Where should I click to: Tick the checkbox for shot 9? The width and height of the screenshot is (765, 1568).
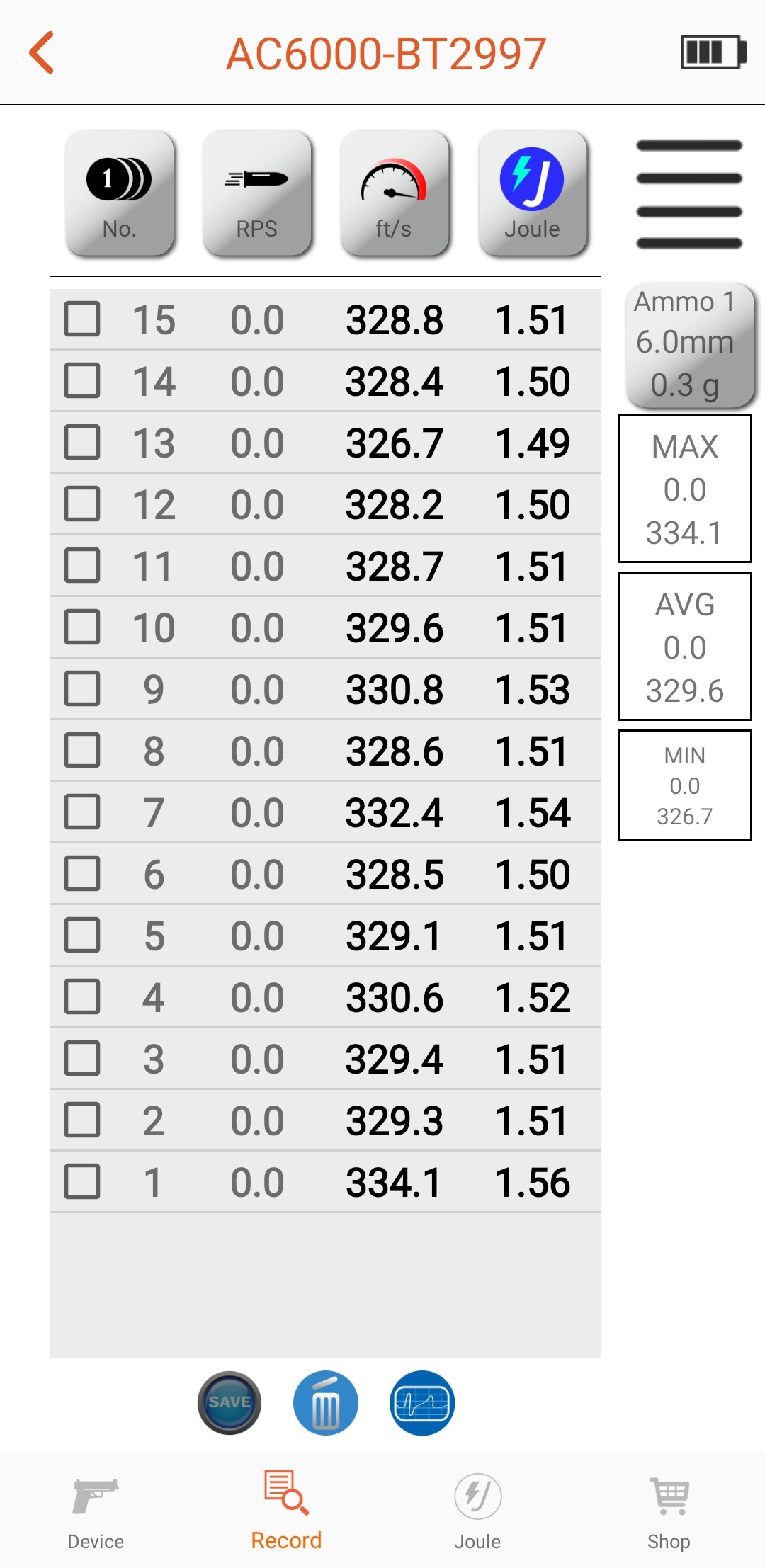click(x=82, y=689)
